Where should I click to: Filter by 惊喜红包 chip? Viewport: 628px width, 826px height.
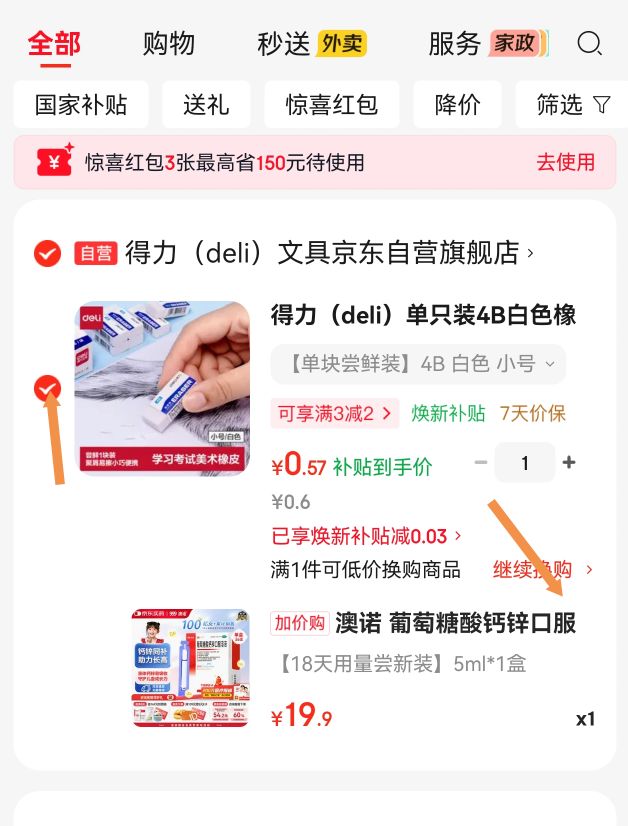pyautogui.click(x=331, y=104)
